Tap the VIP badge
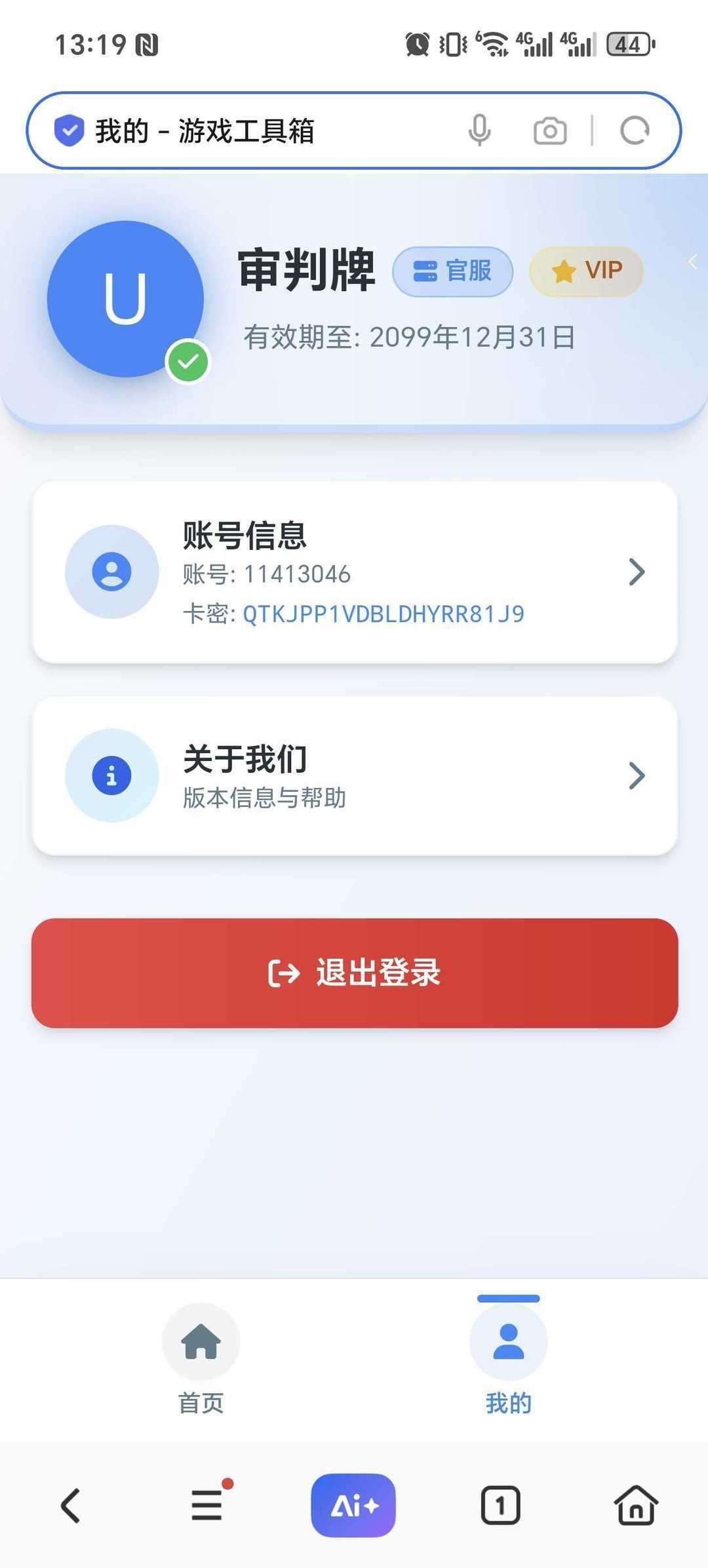The width and height of the screenshot is (708, 1568). 586,271
